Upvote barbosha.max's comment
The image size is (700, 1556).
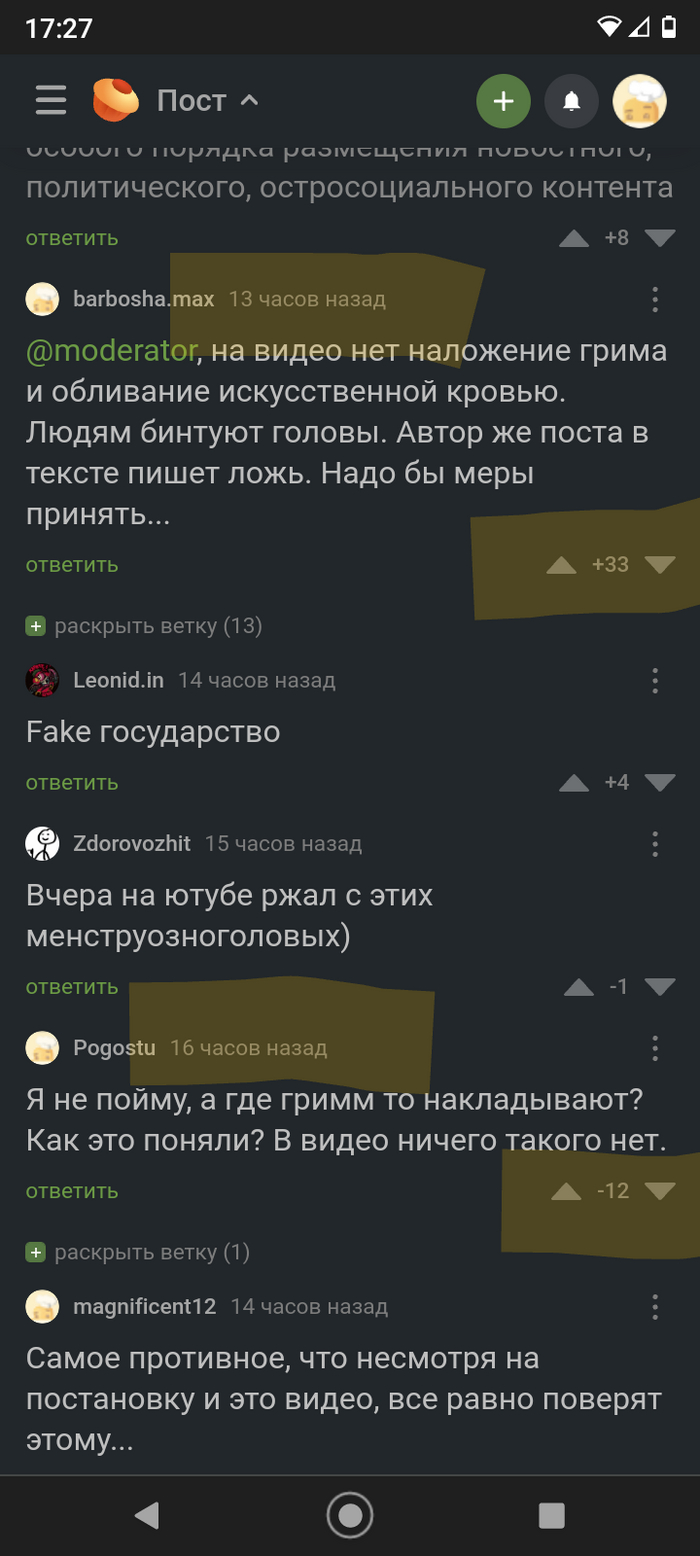562,565
